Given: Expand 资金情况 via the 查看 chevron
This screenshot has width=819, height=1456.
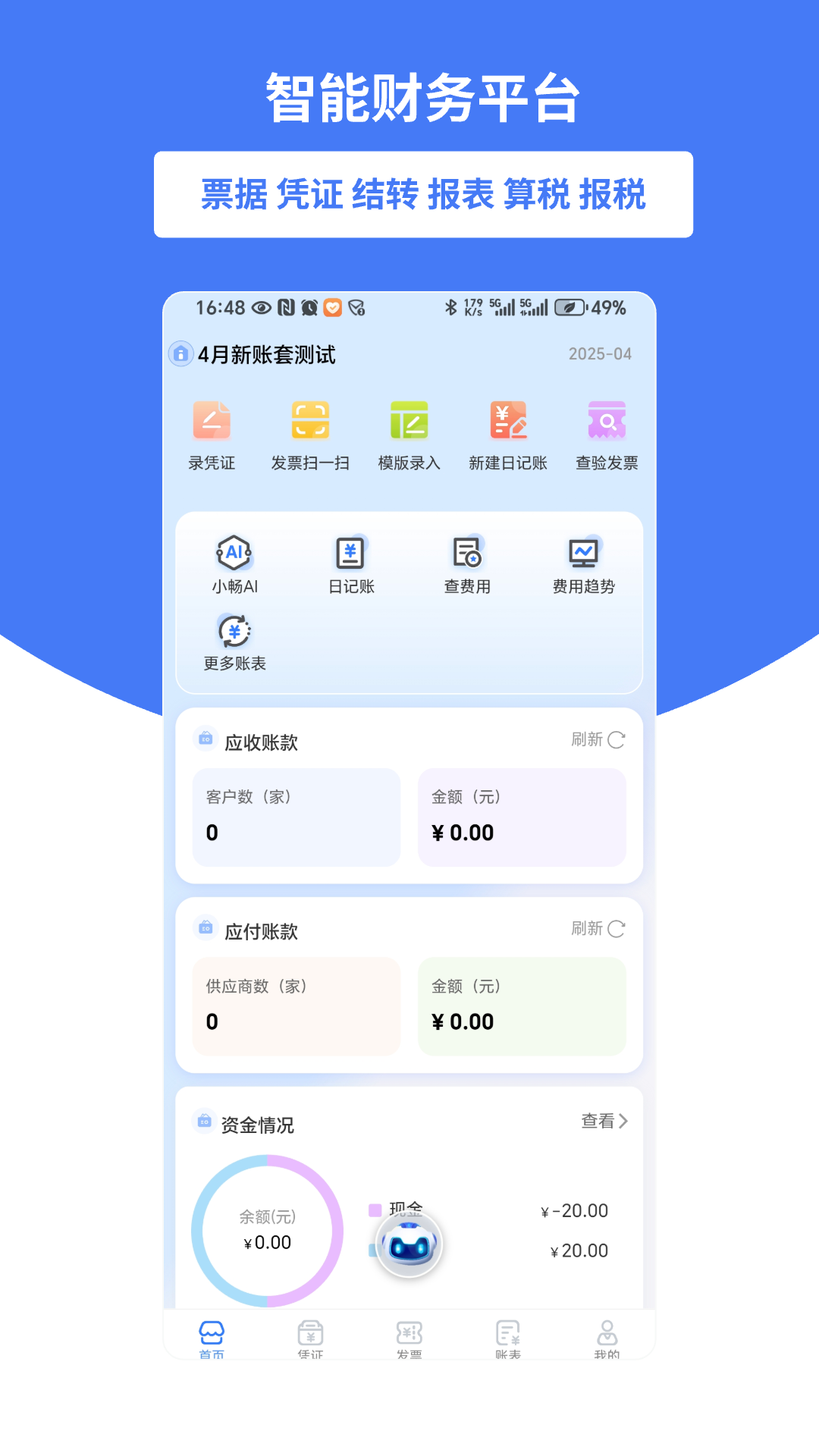Looking at the screenshot, I should coord(604,1119).
